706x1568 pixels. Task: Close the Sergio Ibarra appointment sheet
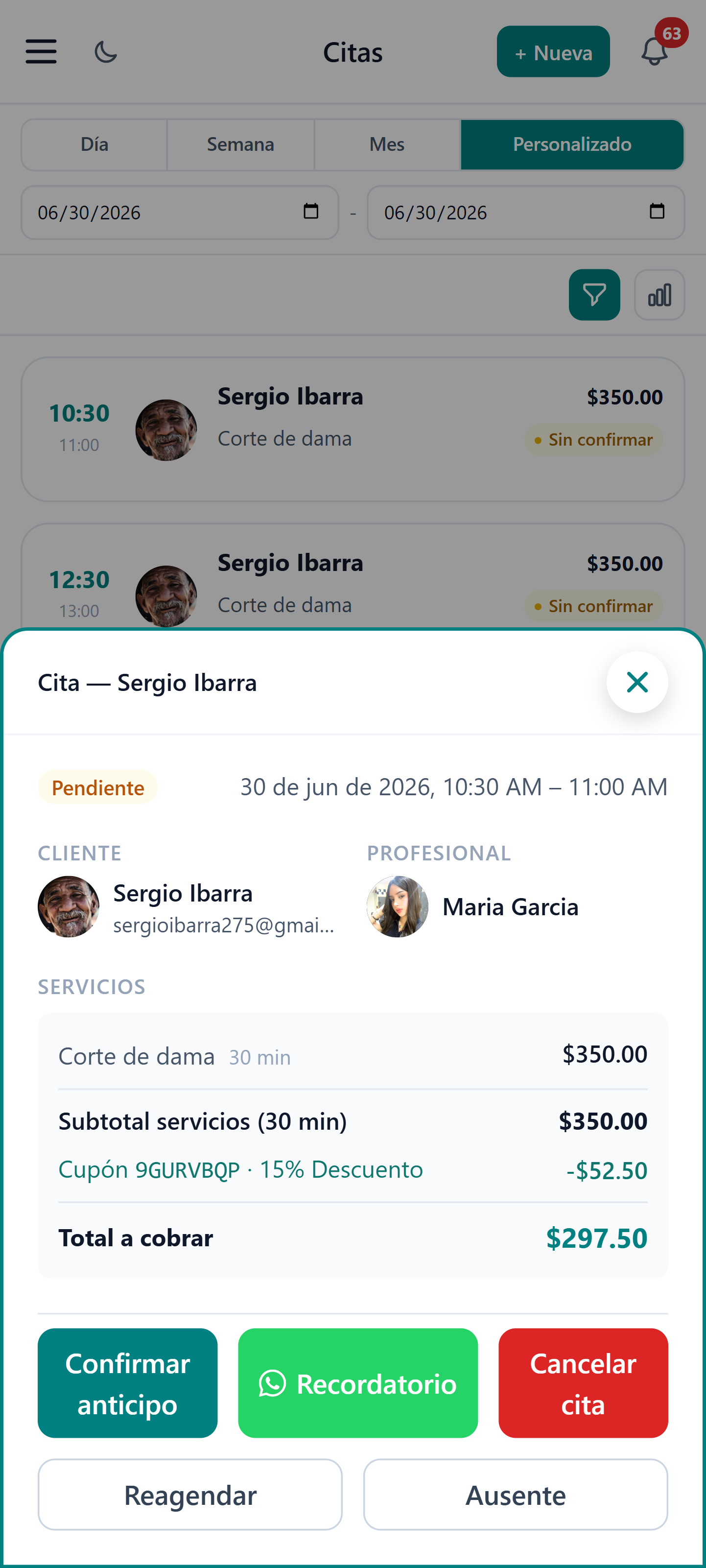click(636, 682)
